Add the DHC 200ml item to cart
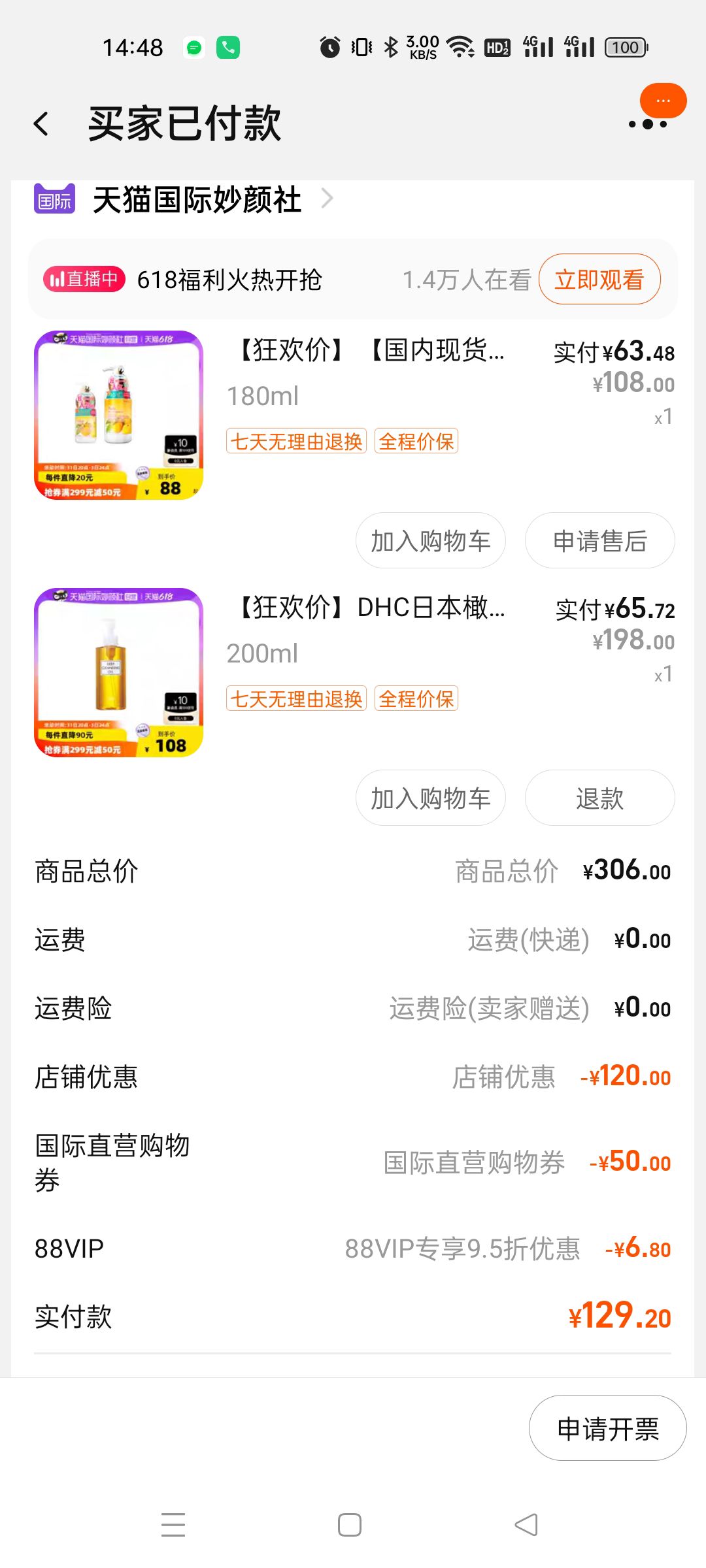The width and height of the screenshot is (706, 1568). pyautogui.click(x=430, y=798)
